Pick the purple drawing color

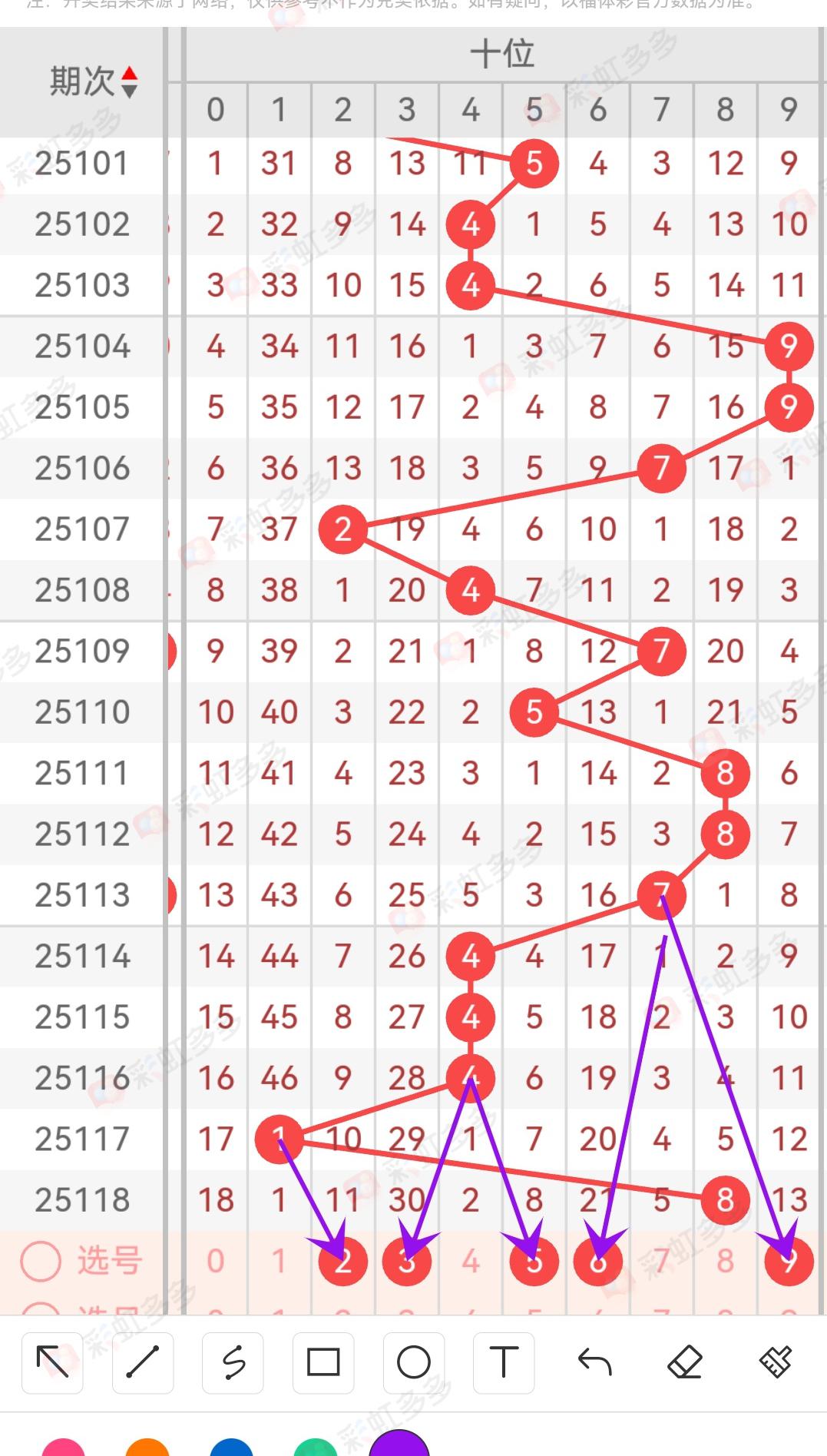tap(399, 1446)
